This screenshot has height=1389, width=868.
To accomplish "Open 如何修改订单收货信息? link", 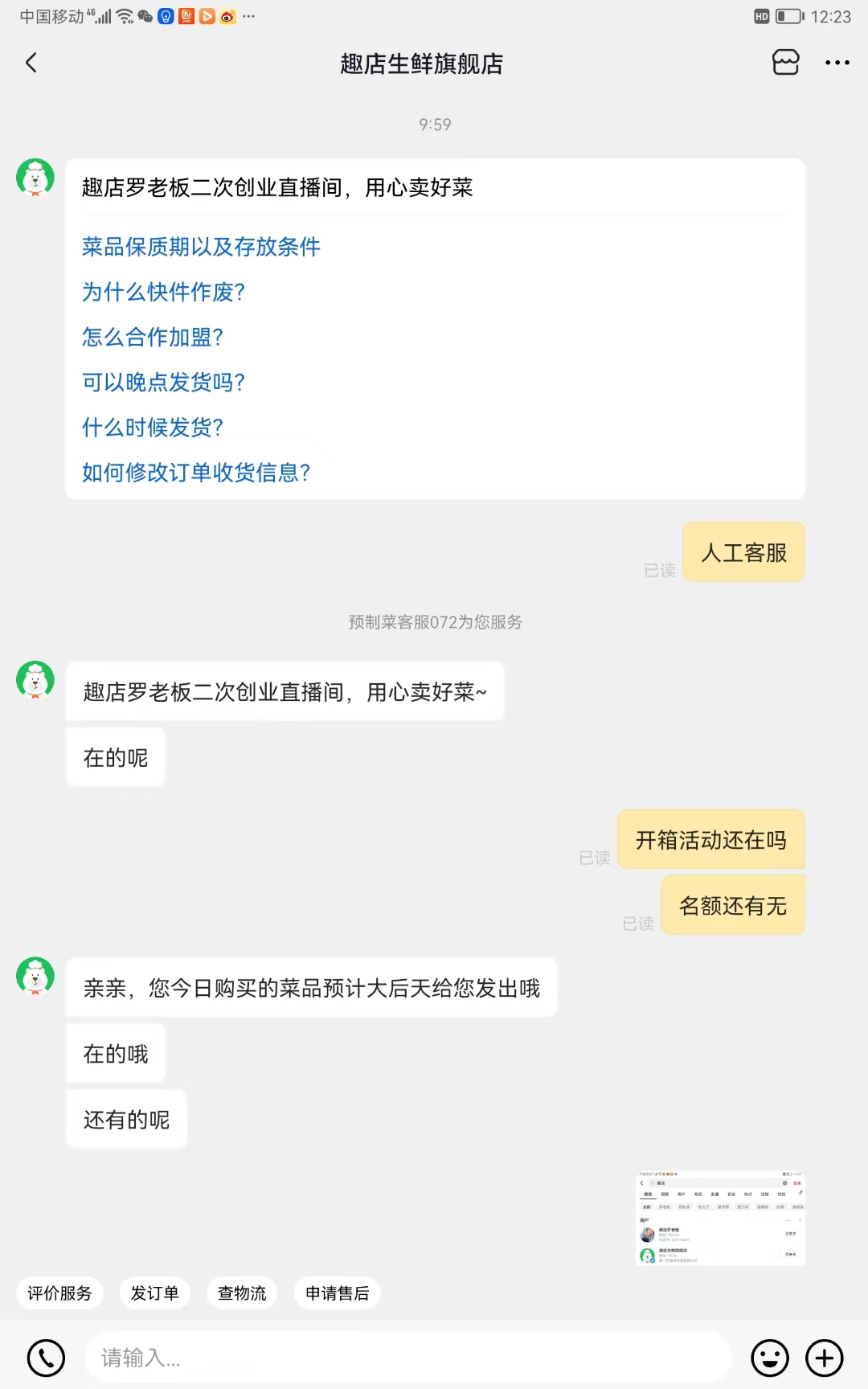I will (196, 472).
